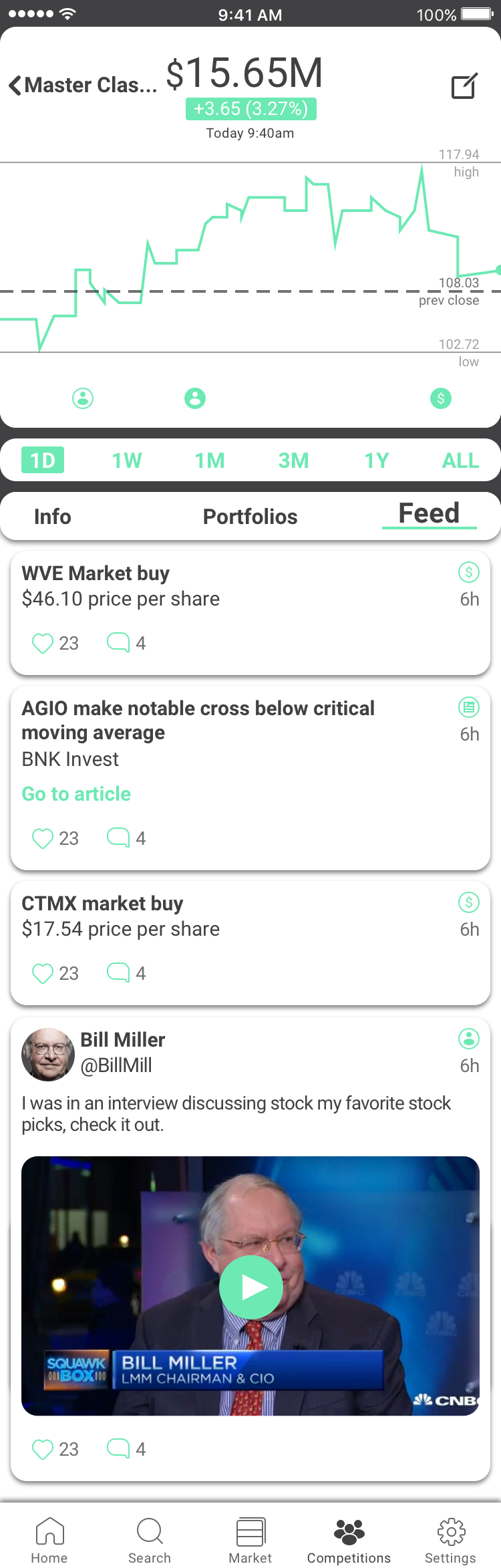Switch to the Info tab
The width and height of the screenshot is (501, 1568).
click(x=52, y=517)
